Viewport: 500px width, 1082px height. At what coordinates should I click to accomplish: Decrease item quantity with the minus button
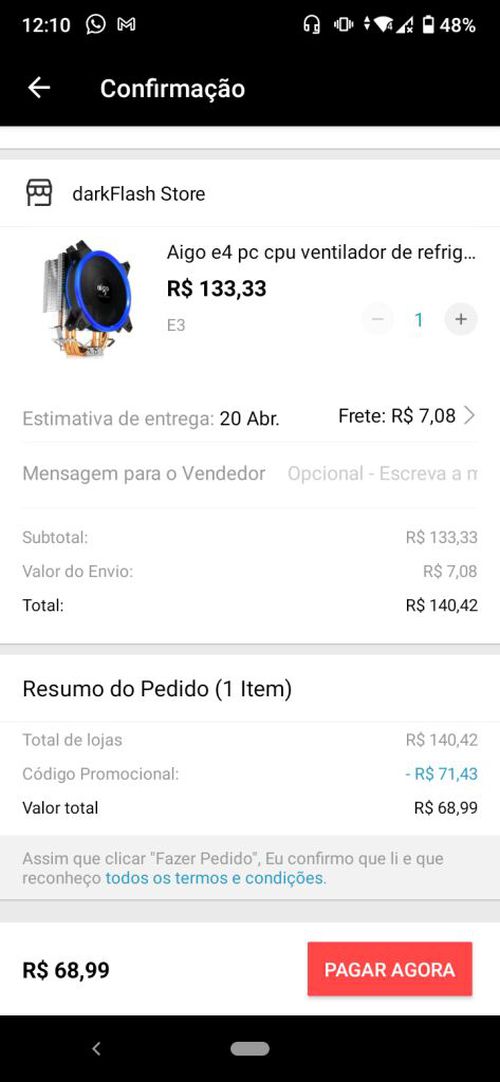[377, 319]
